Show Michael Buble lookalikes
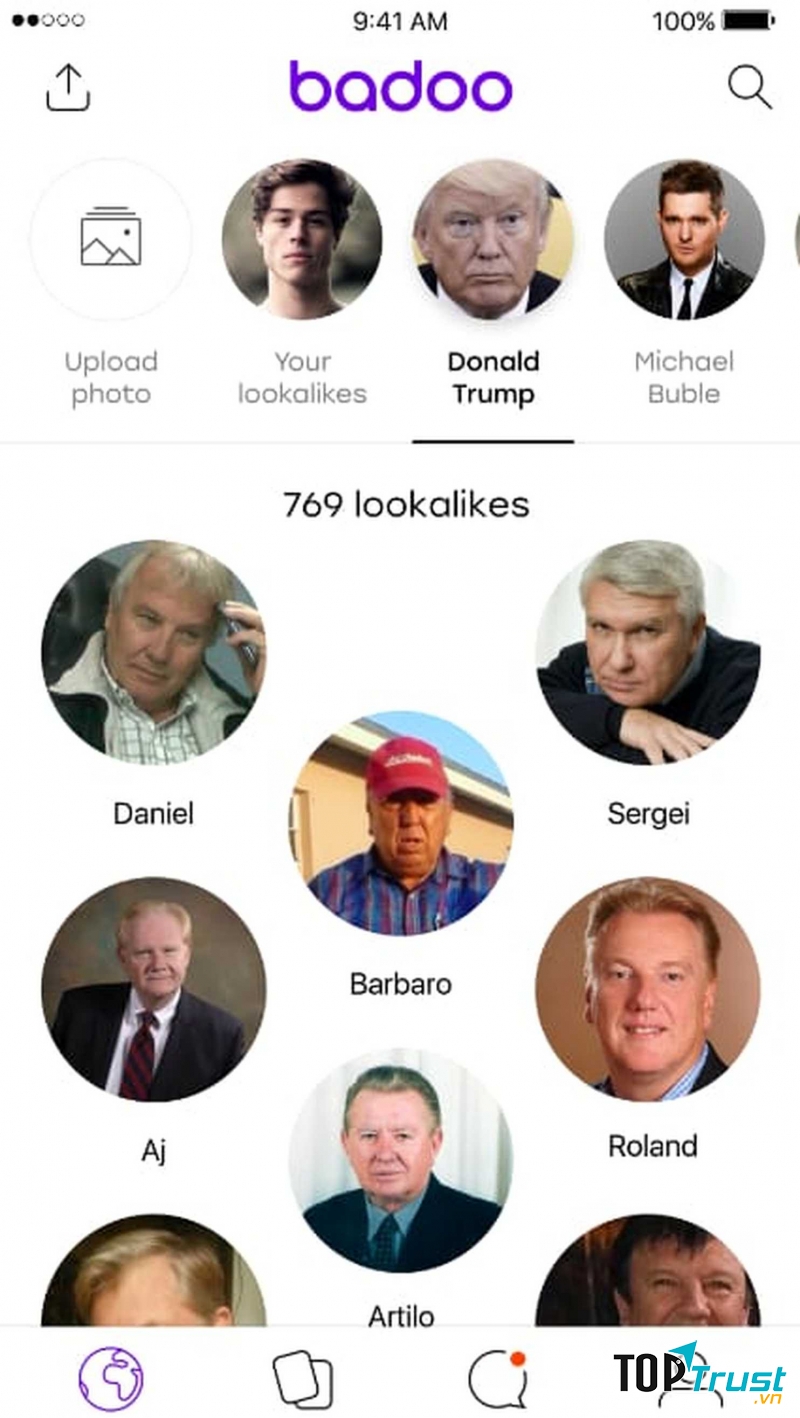 [684, 240]
